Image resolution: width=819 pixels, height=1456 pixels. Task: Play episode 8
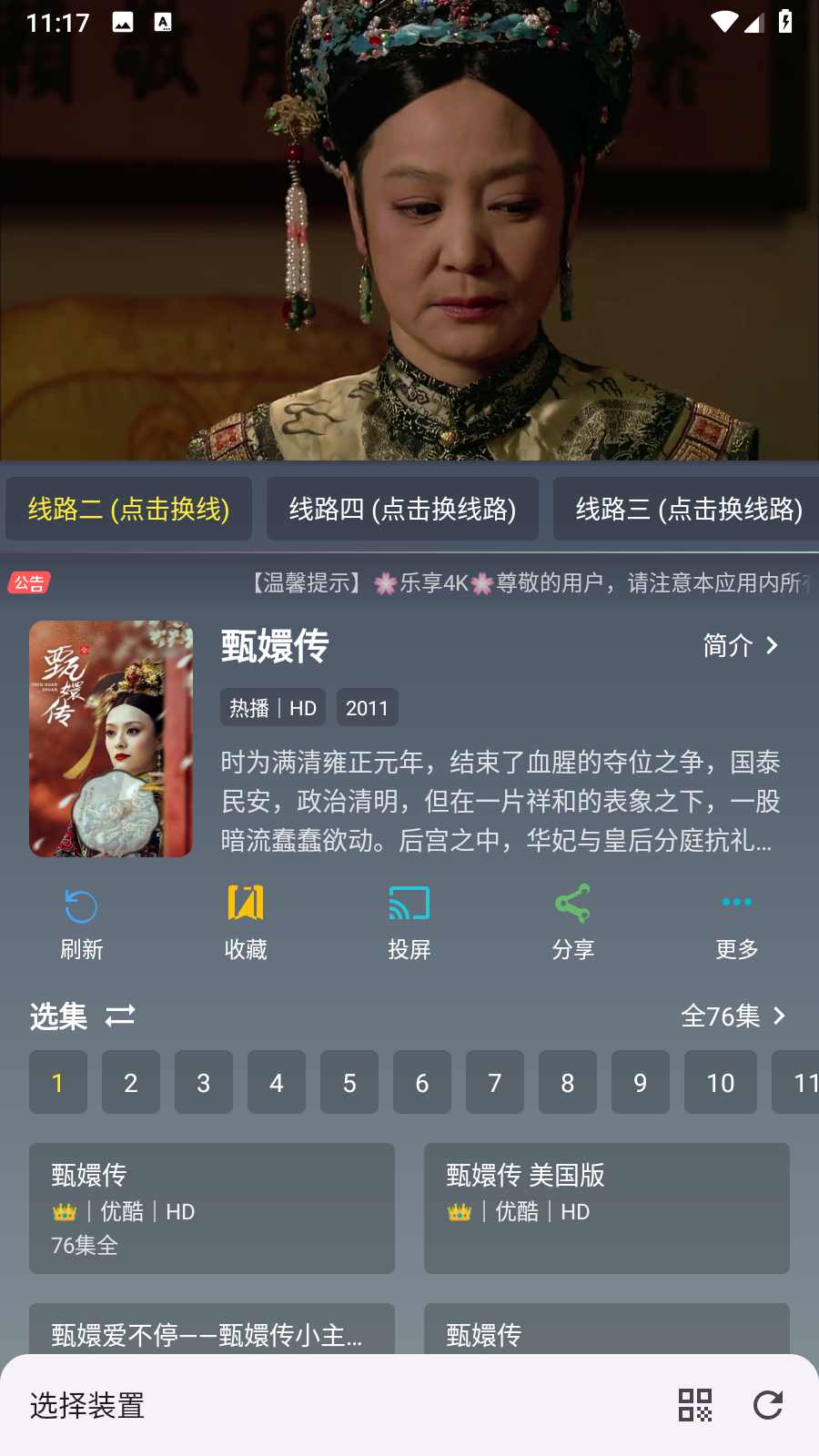(x=568, y=1082)
